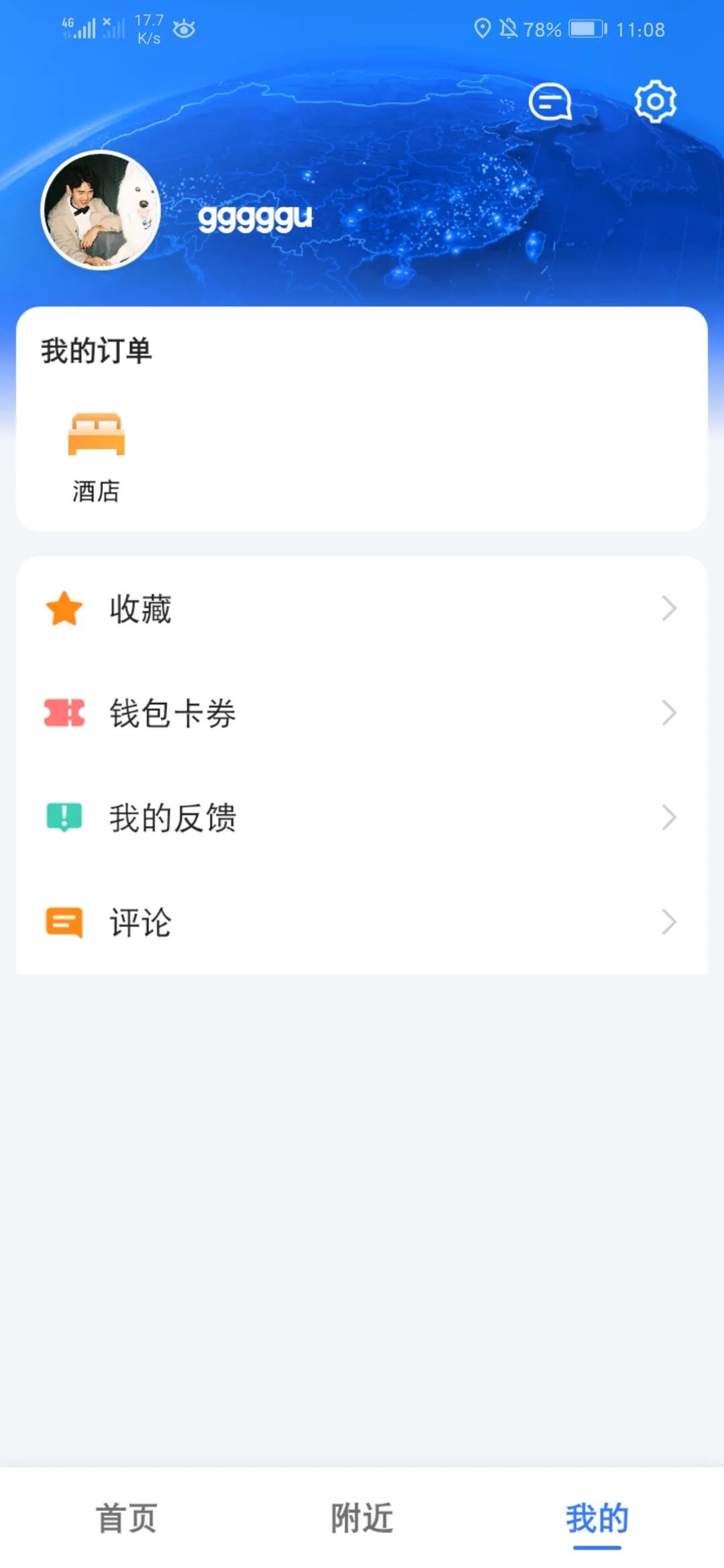Tap the location pin icon in status bar
The image size is (724, 1568).
pos(481,27)
